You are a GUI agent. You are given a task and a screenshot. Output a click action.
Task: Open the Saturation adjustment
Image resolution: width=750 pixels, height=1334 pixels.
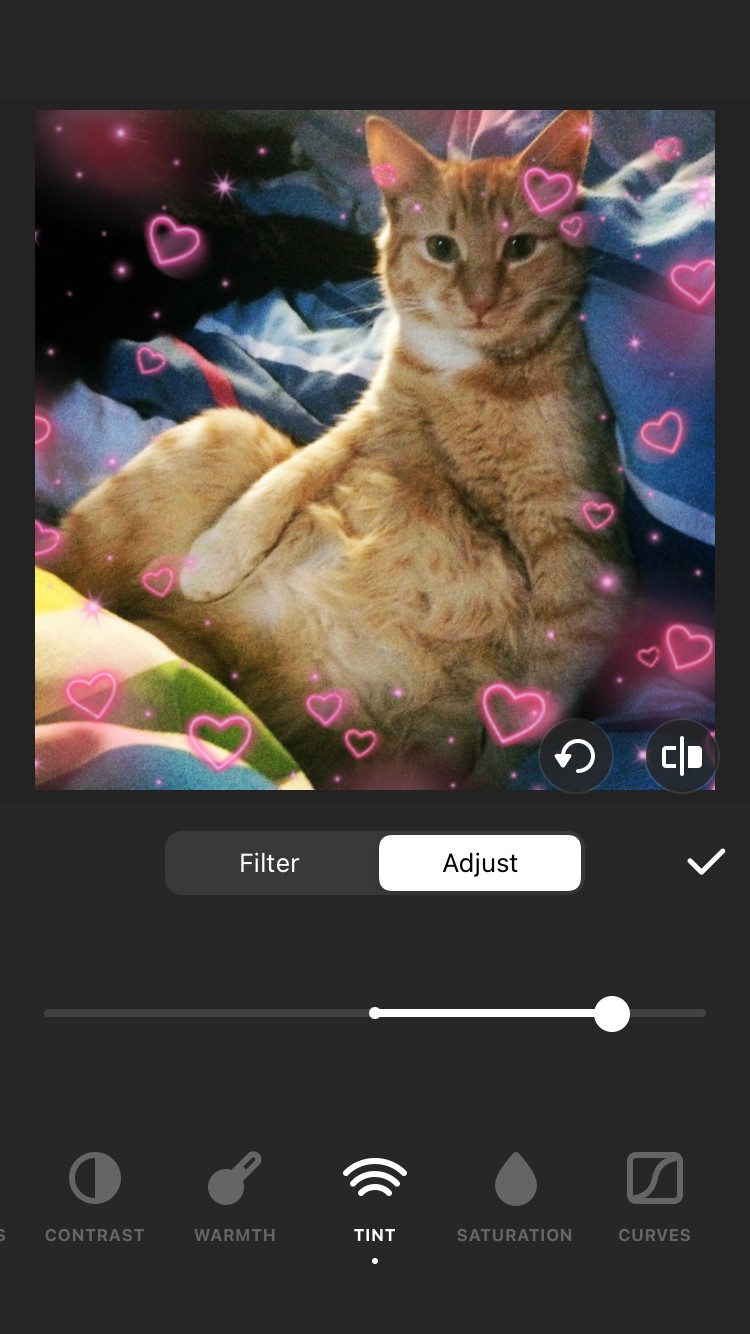pyautogui.click(x=515, y=1196)
